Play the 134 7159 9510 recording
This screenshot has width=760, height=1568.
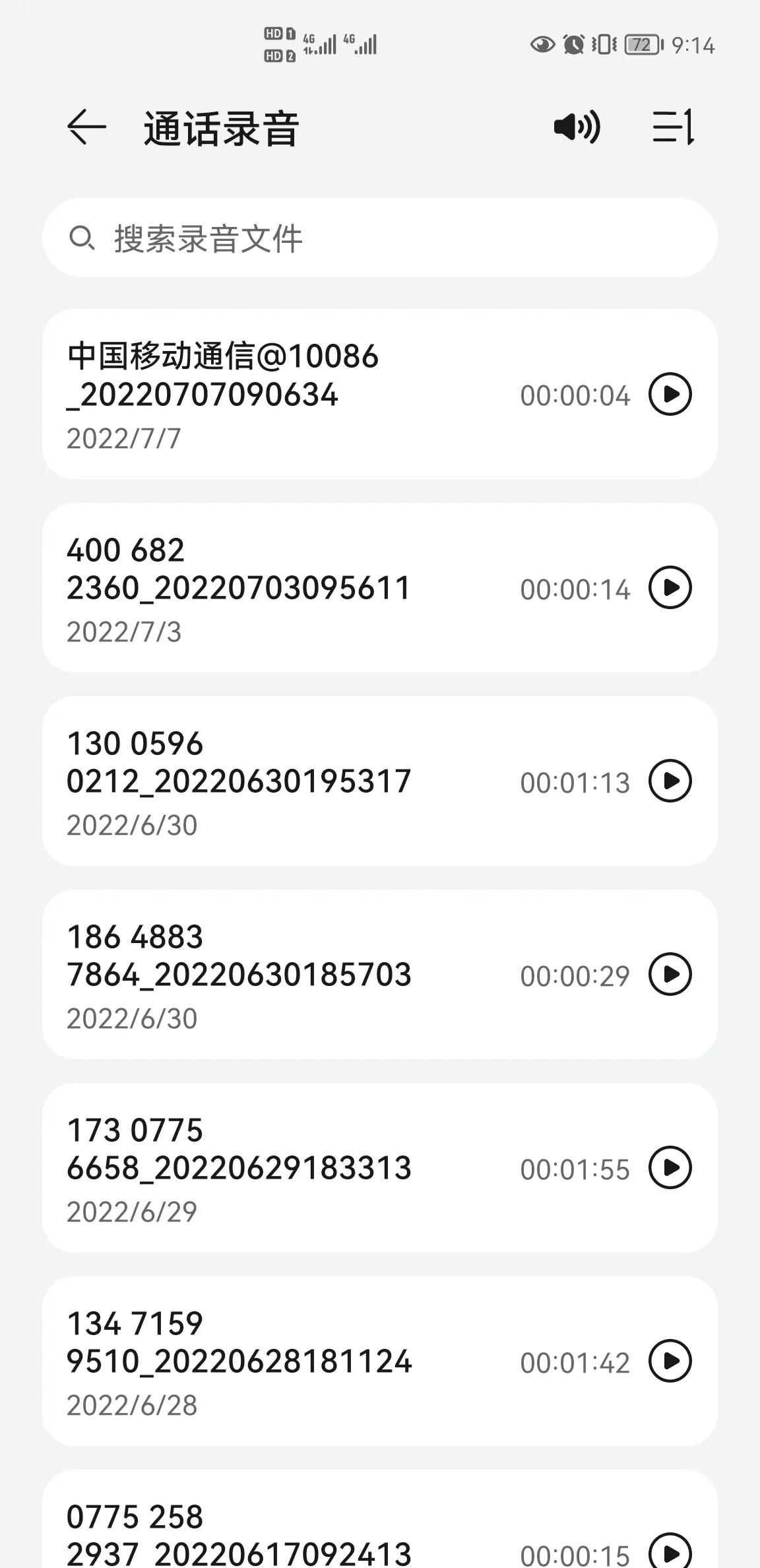coord(670,1361)
